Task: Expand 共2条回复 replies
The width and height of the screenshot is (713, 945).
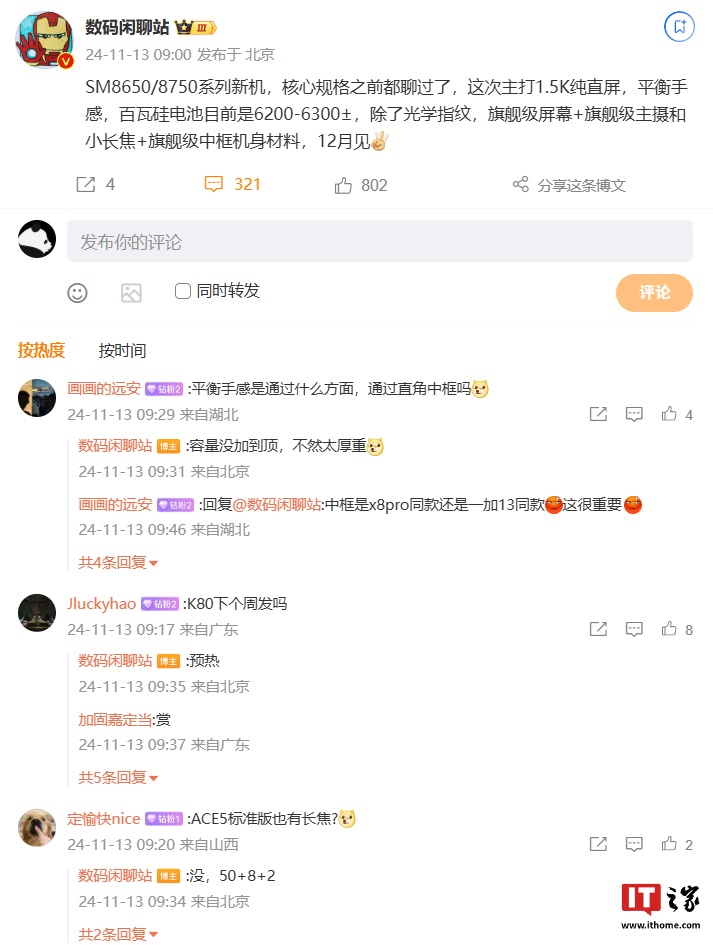Action: [118, 934]
